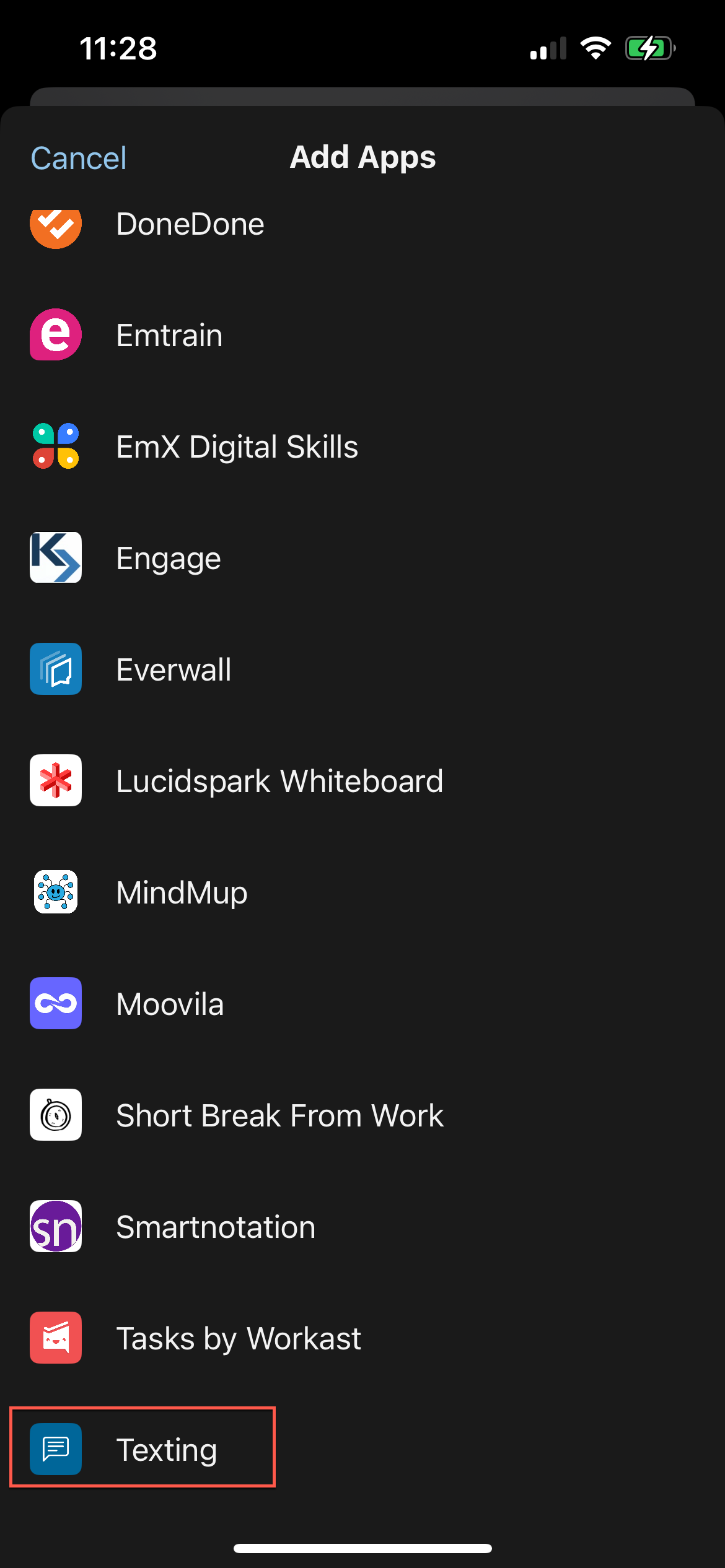Screen dimensions: 725x1568
Task: Open the Engage app entry
Action: click(x=169, y=558)
